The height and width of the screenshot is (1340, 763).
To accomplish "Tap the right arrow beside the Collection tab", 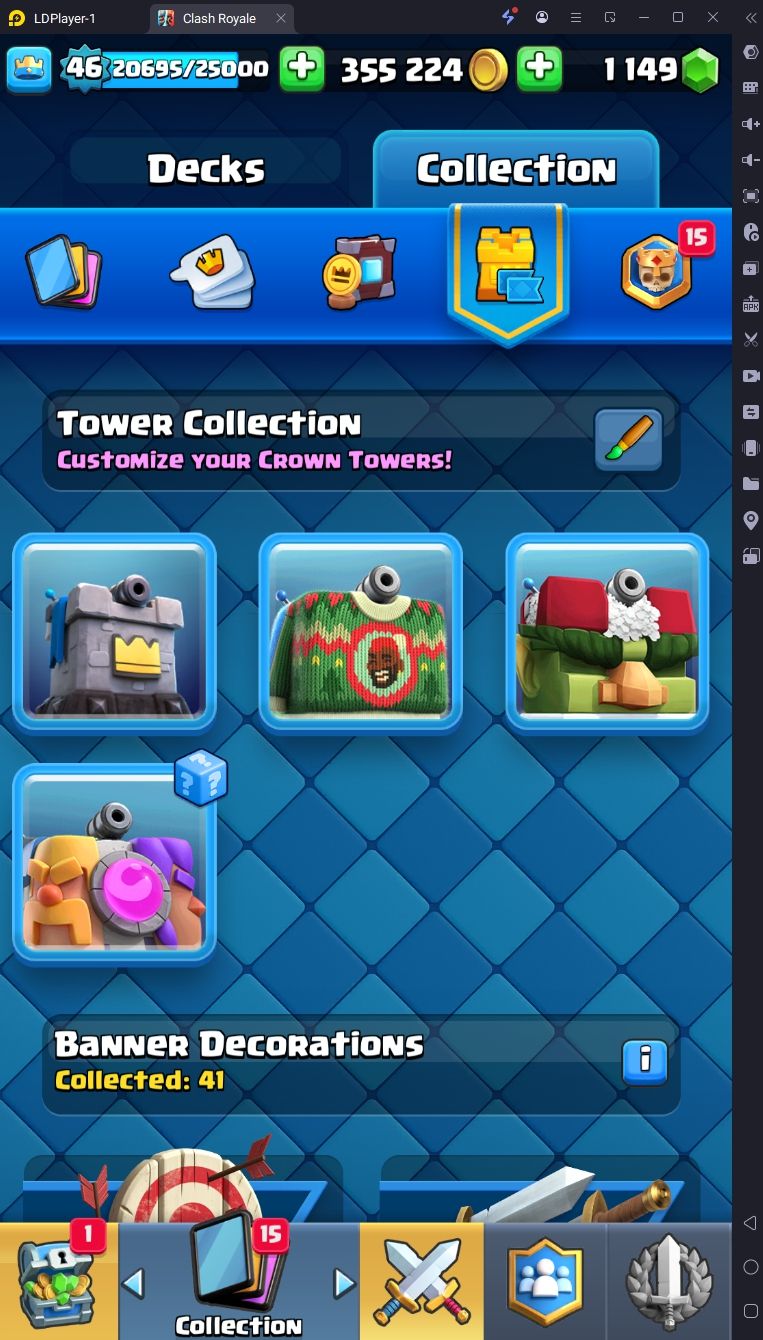I will (344, 1283).
